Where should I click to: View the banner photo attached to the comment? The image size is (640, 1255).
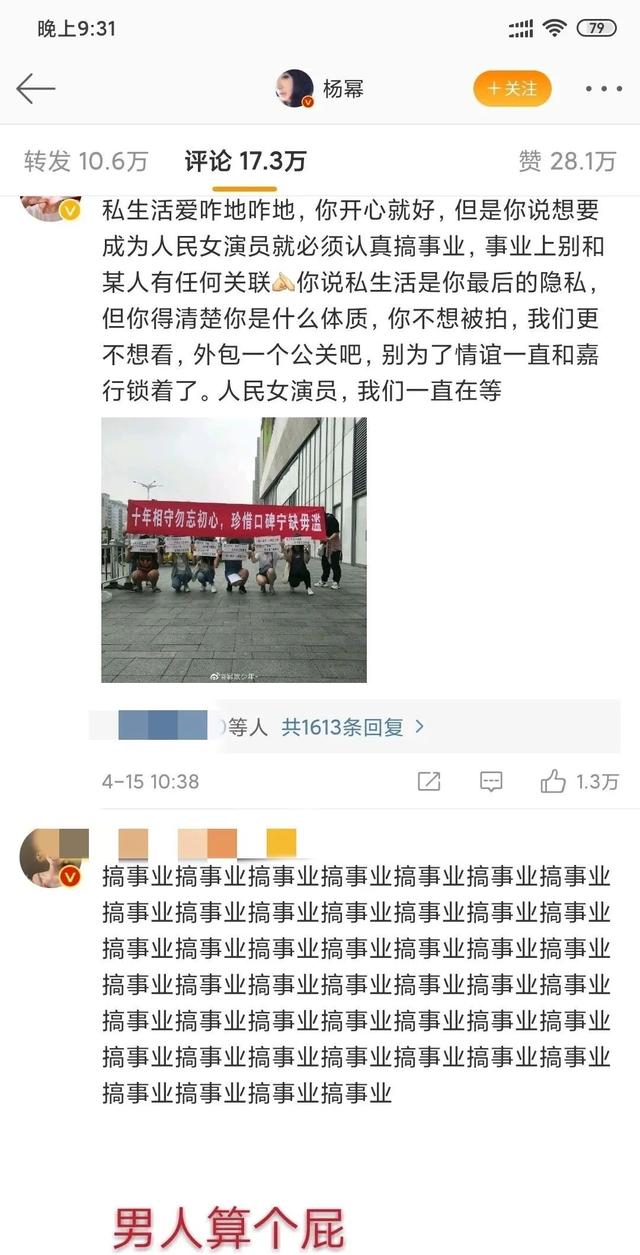click(234, 550)
